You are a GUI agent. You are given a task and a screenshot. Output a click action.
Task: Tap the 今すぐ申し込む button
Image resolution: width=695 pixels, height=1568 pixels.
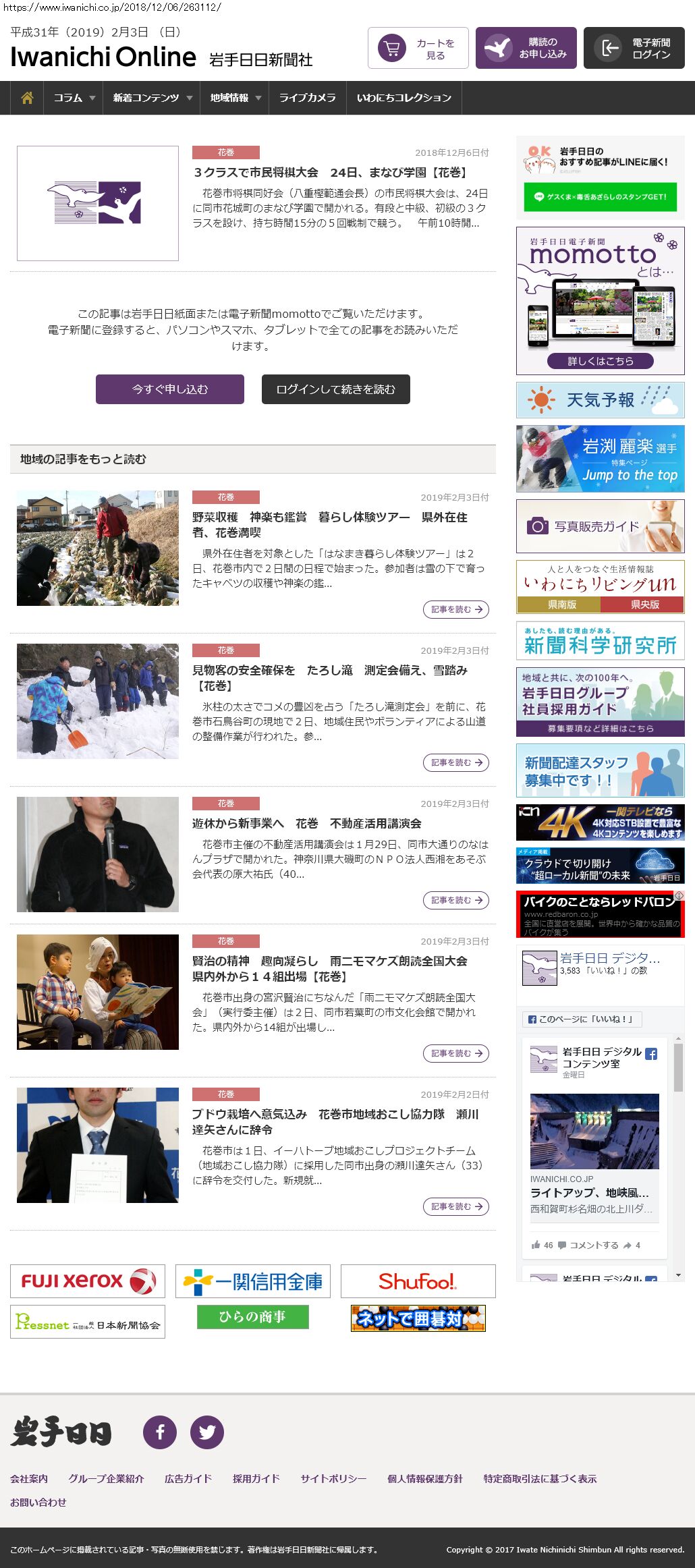tap(170, 389)
